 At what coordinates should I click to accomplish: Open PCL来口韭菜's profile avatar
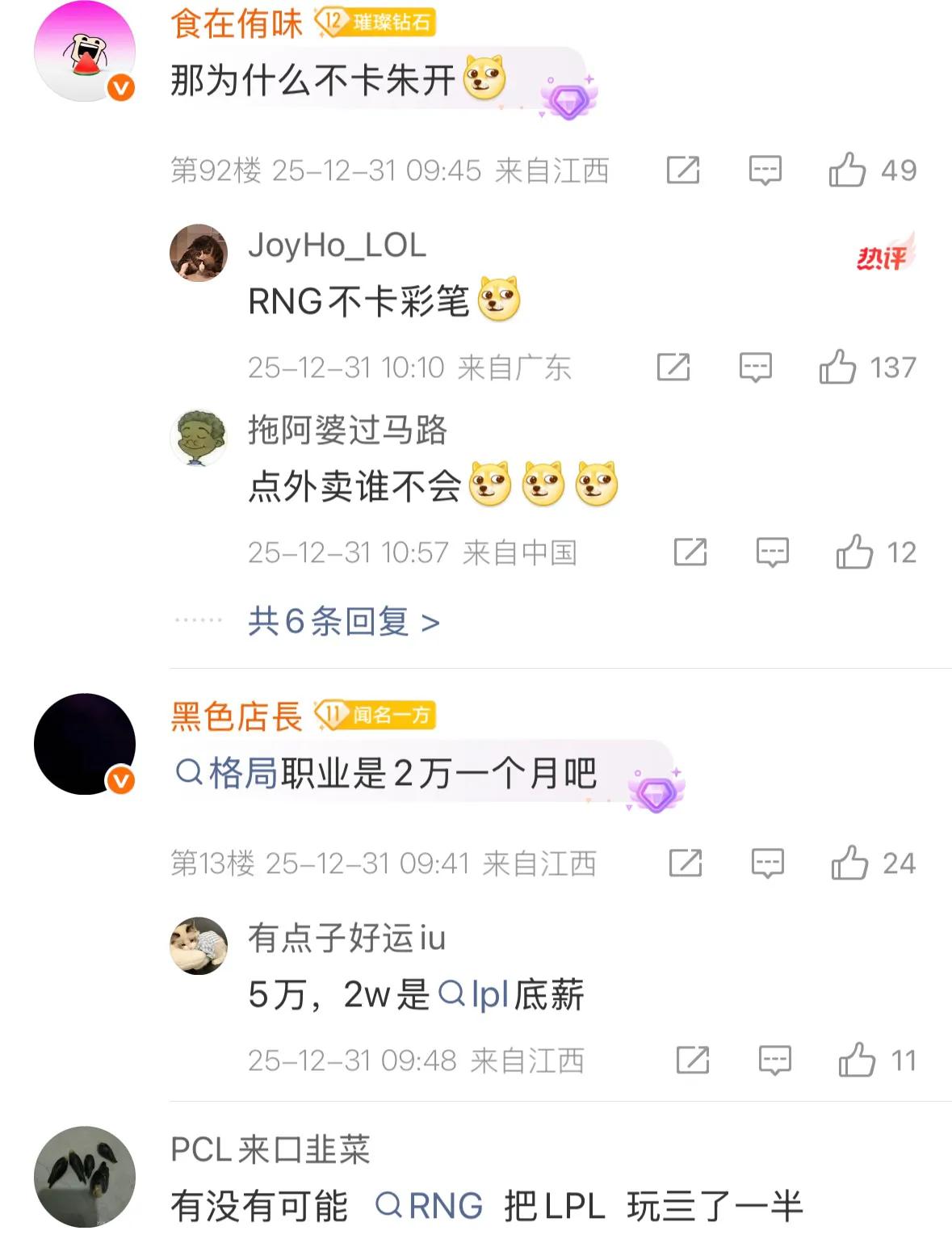click(85, 1177)
